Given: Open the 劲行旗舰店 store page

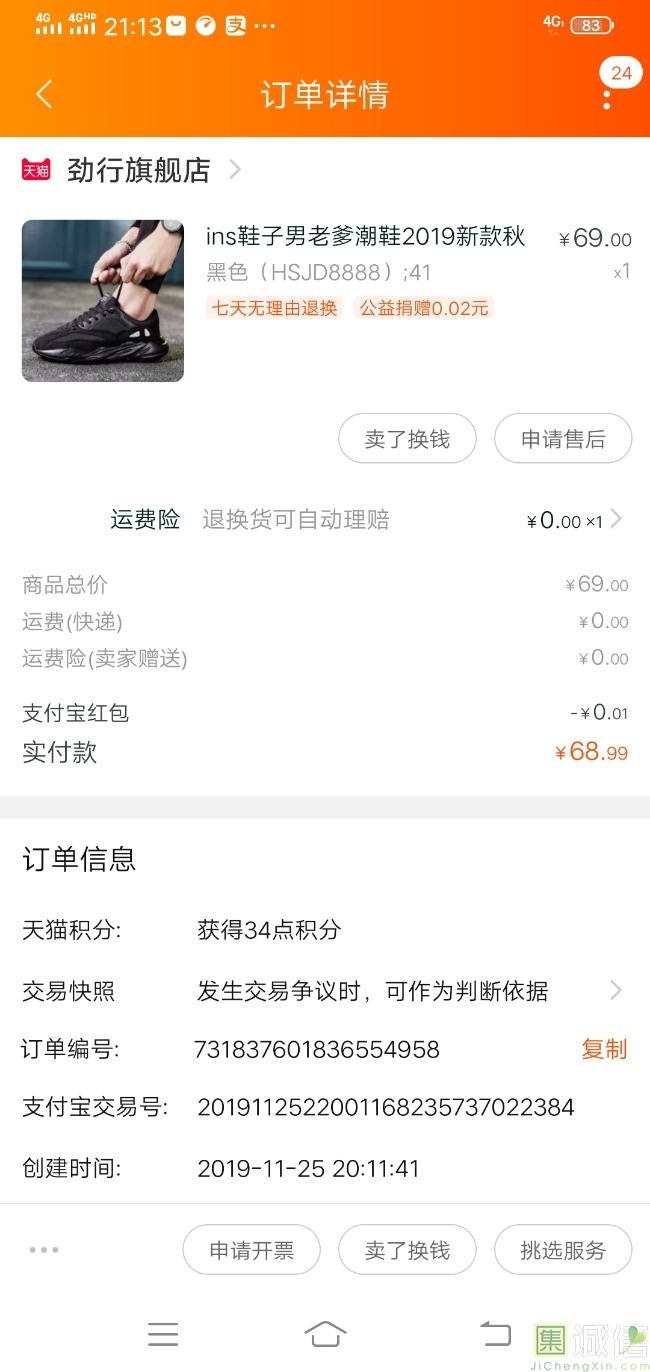Looking at the screenshot, I should point(139,170).
